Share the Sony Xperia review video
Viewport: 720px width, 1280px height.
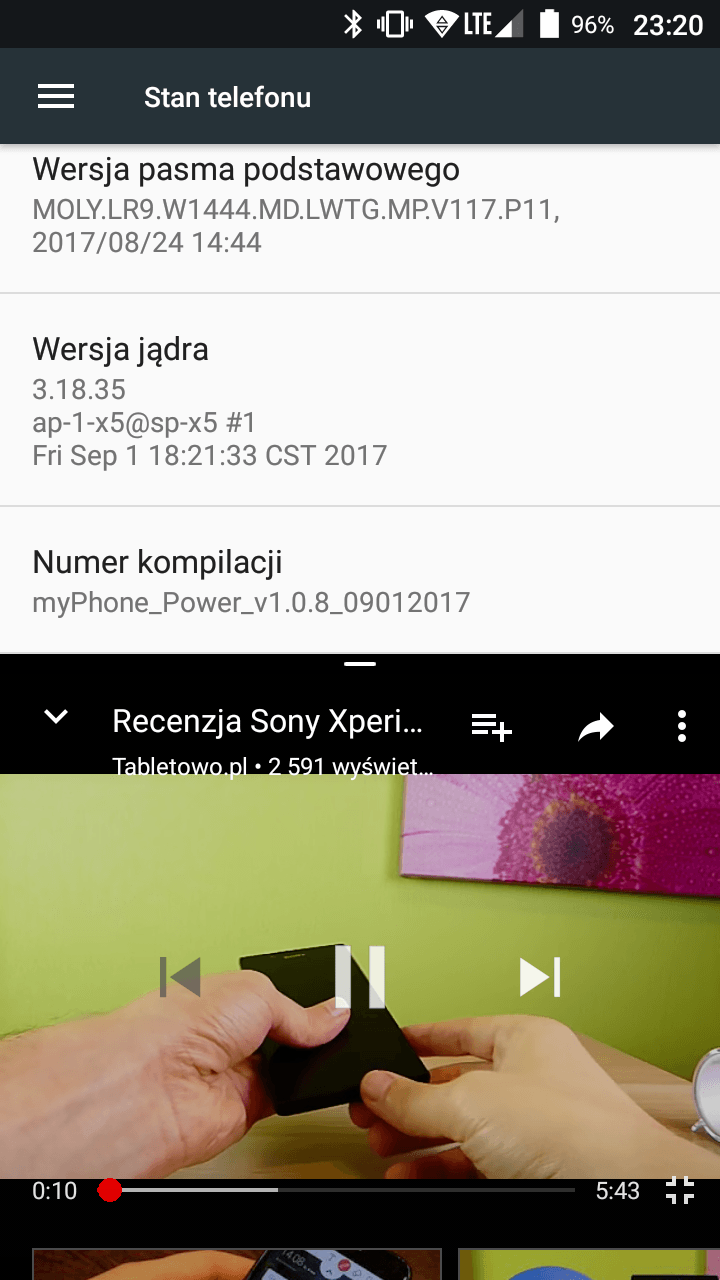596,727
